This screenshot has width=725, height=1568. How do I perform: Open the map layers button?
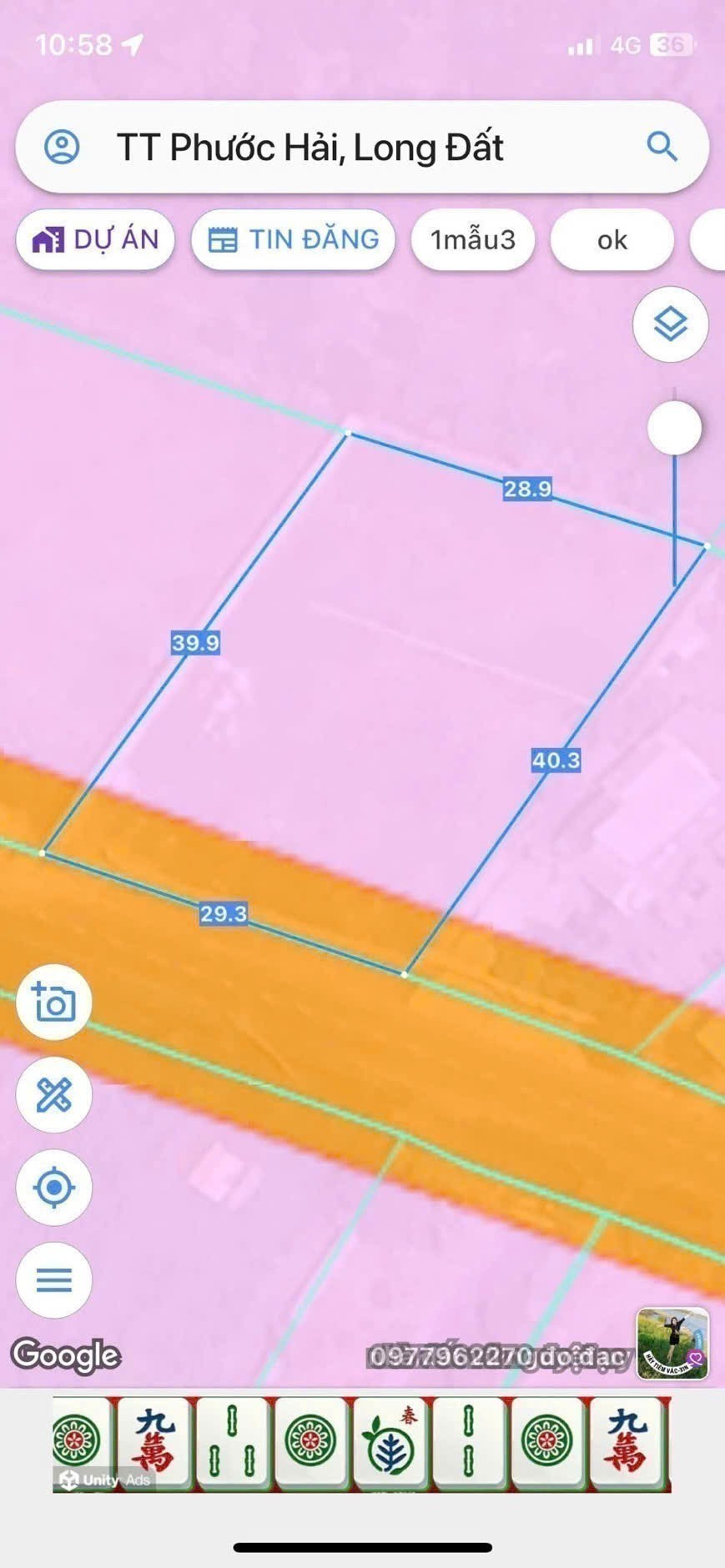click(x=671, y=324)
